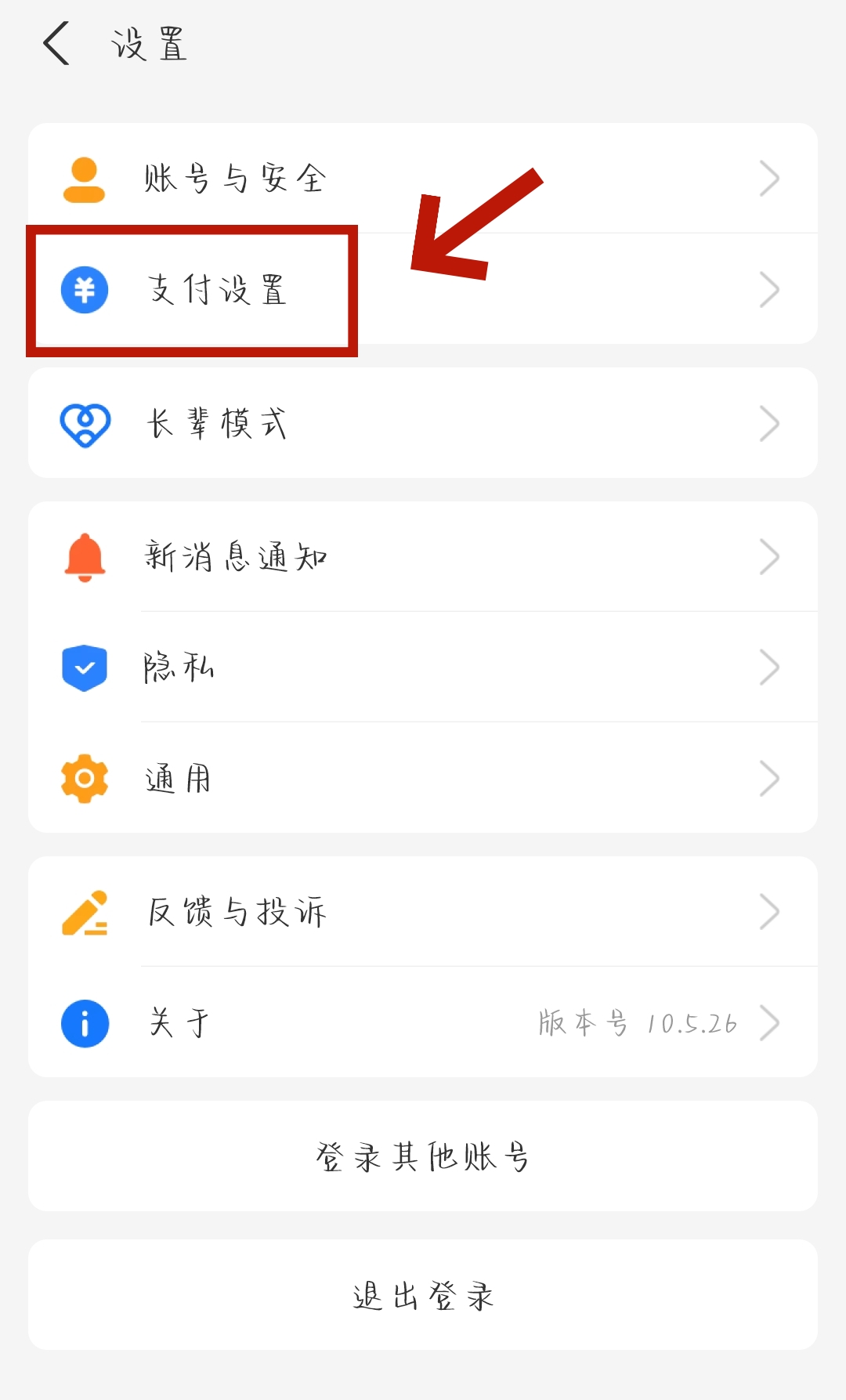Open 关于 with version number

click(x=423, y=1023)
